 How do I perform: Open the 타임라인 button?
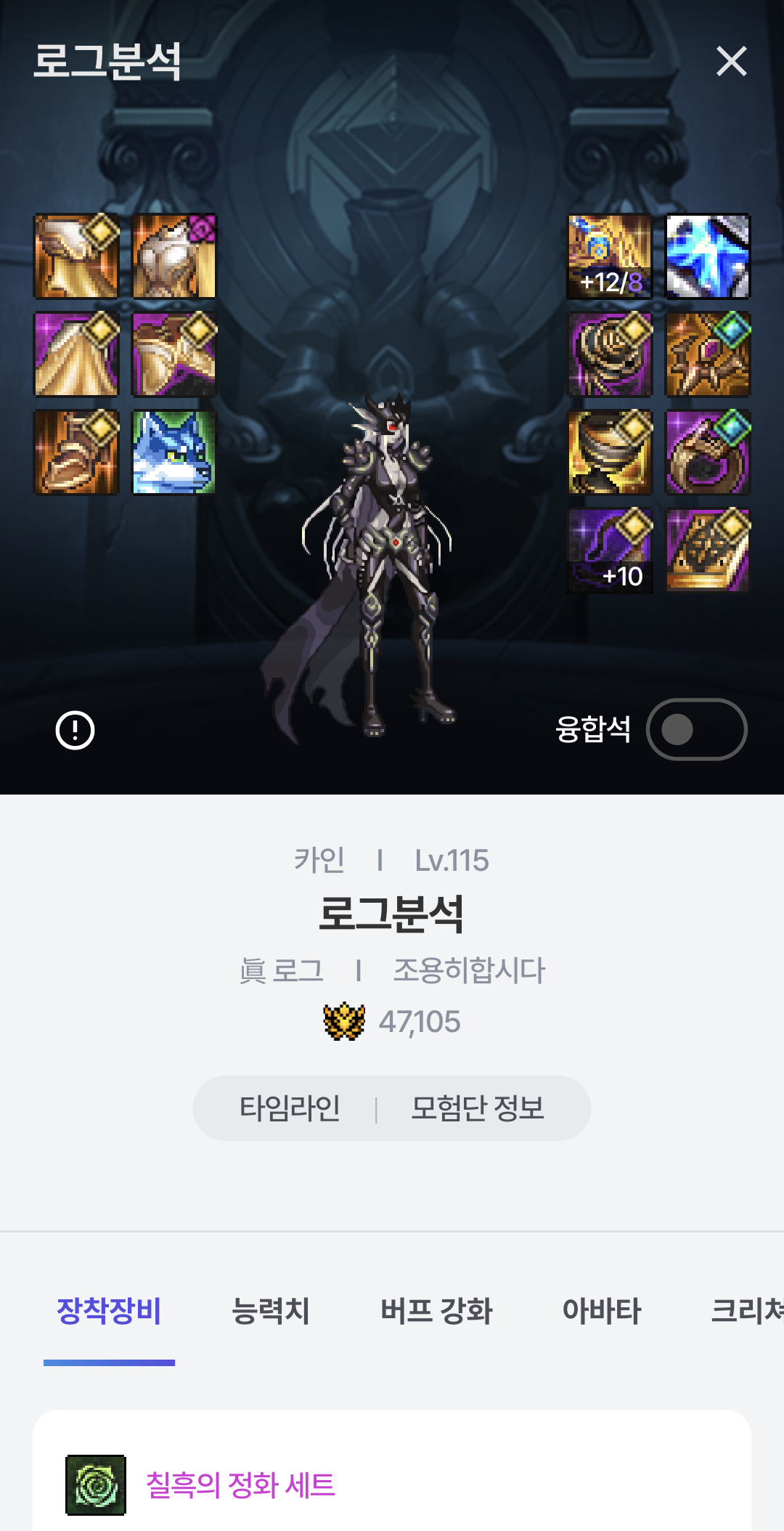click(290, 1108)
